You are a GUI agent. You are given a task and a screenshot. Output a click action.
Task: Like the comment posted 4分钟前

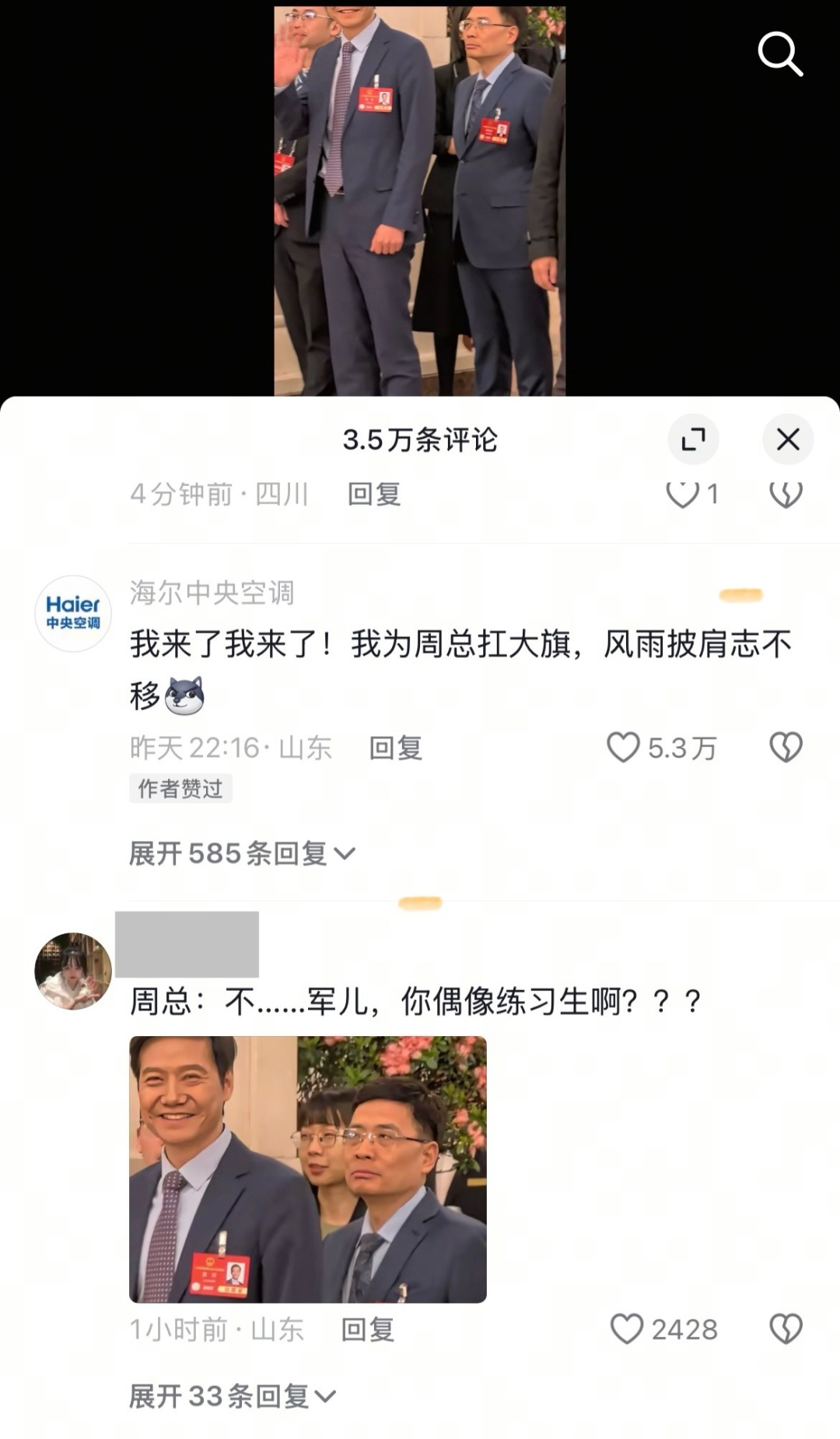click(x=683, y=494)
